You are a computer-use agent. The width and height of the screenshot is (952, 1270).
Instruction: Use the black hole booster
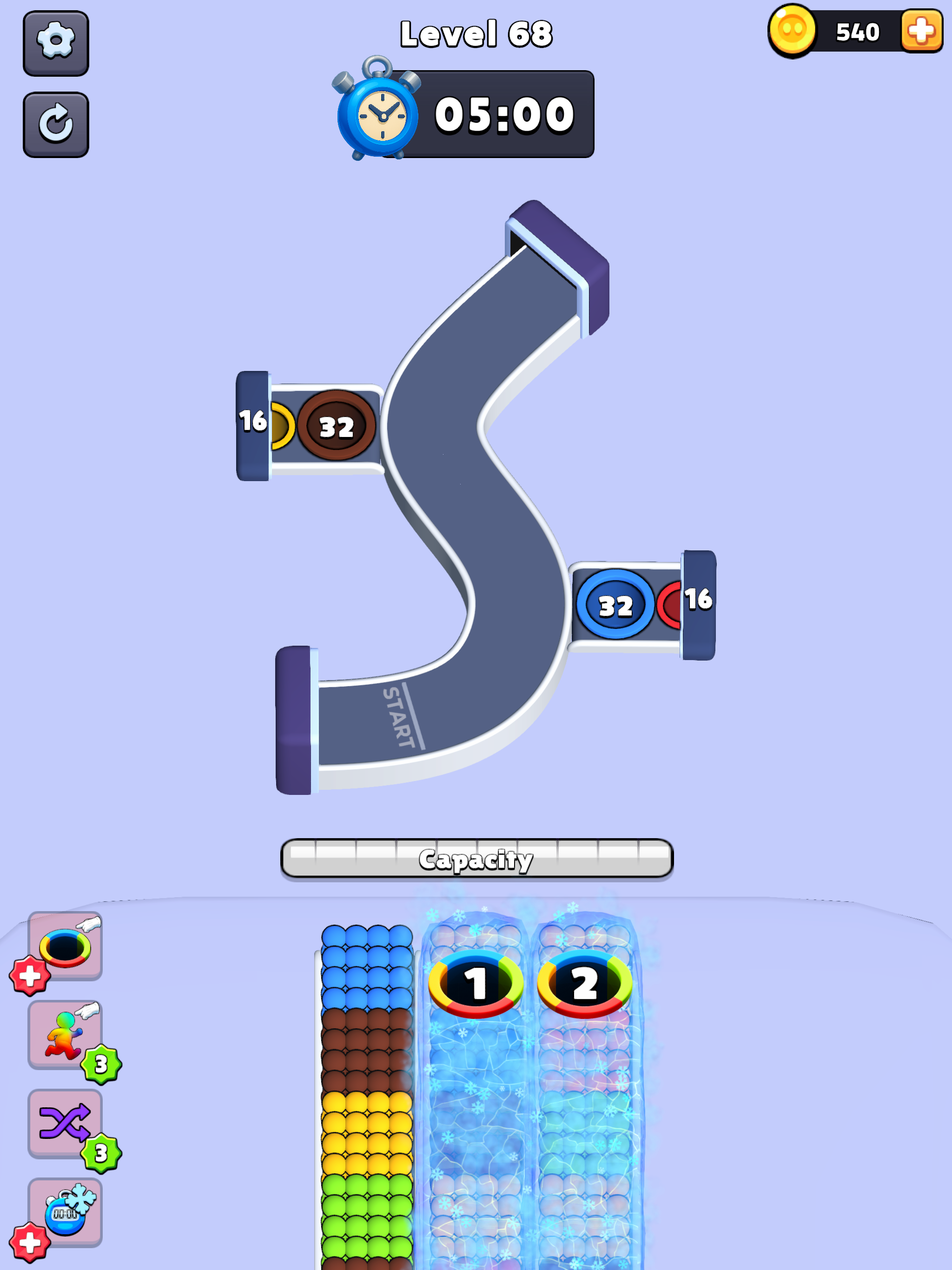click(66, 948)
